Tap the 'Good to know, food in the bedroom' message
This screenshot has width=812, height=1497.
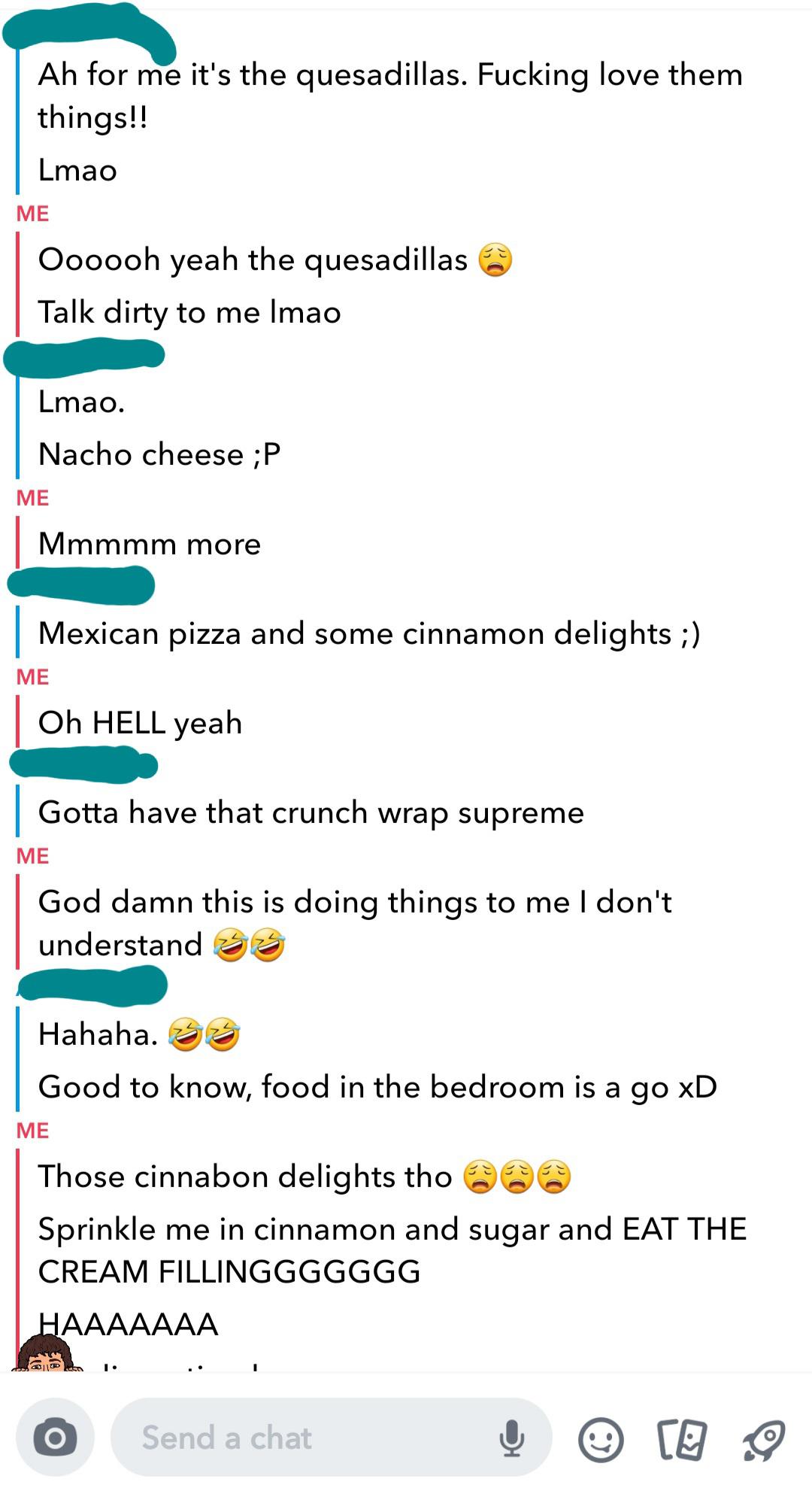coord(376,1086)
